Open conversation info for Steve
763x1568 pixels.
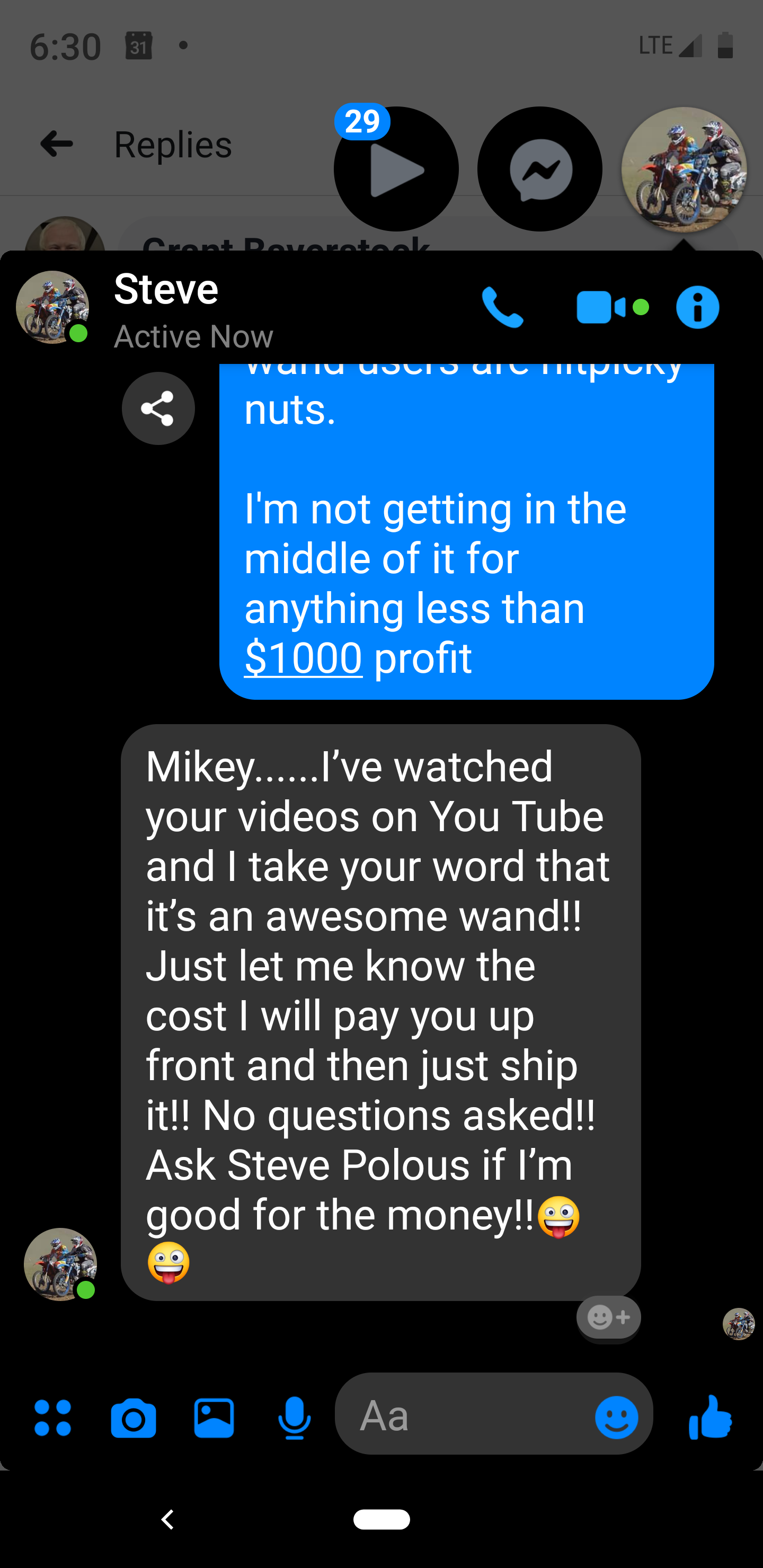point(697,307)
